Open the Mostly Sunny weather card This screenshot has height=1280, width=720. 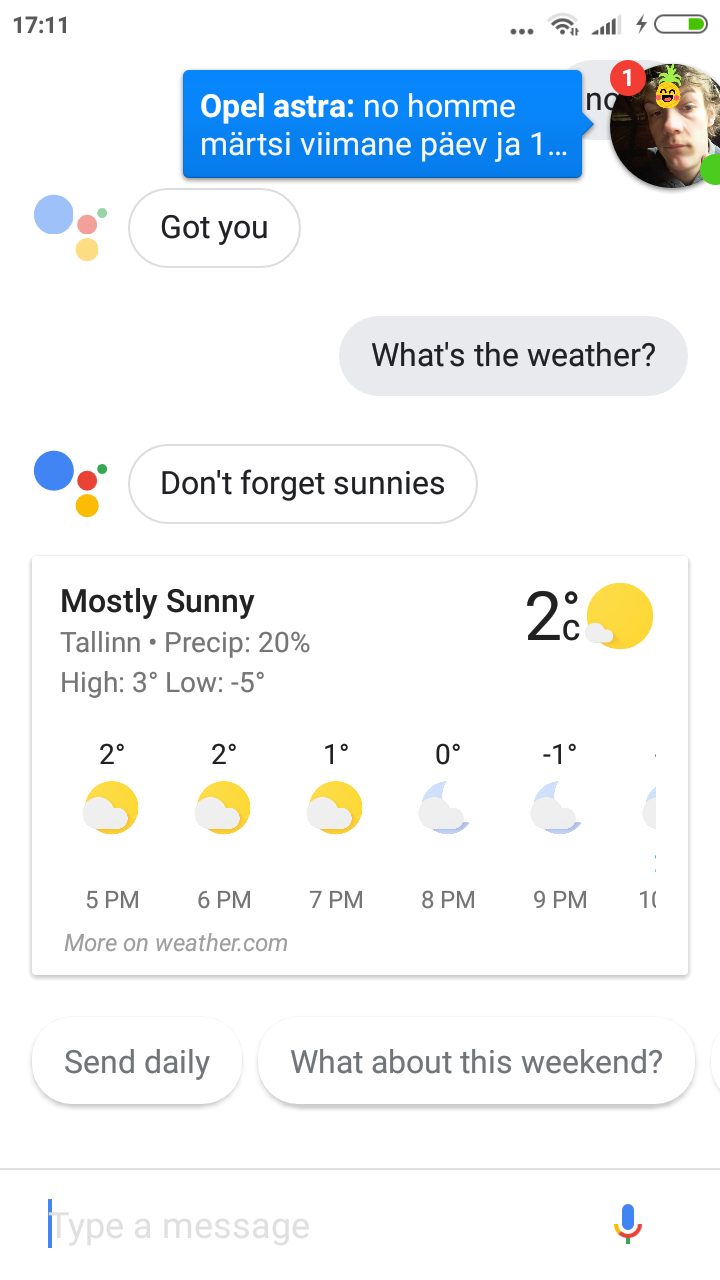coord(360,765)
